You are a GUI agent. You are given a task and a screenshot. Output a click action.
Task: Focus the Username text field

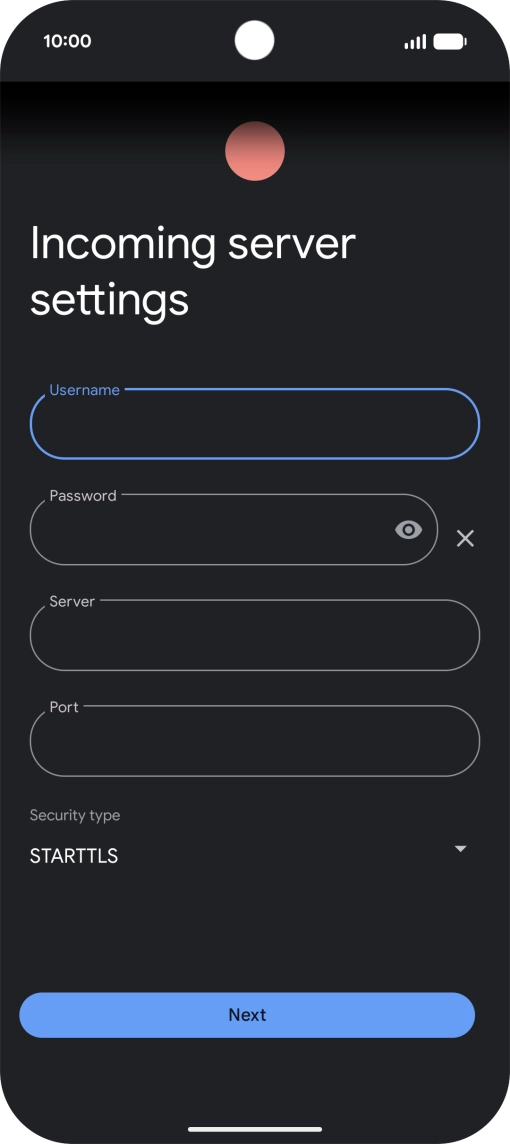255,424
